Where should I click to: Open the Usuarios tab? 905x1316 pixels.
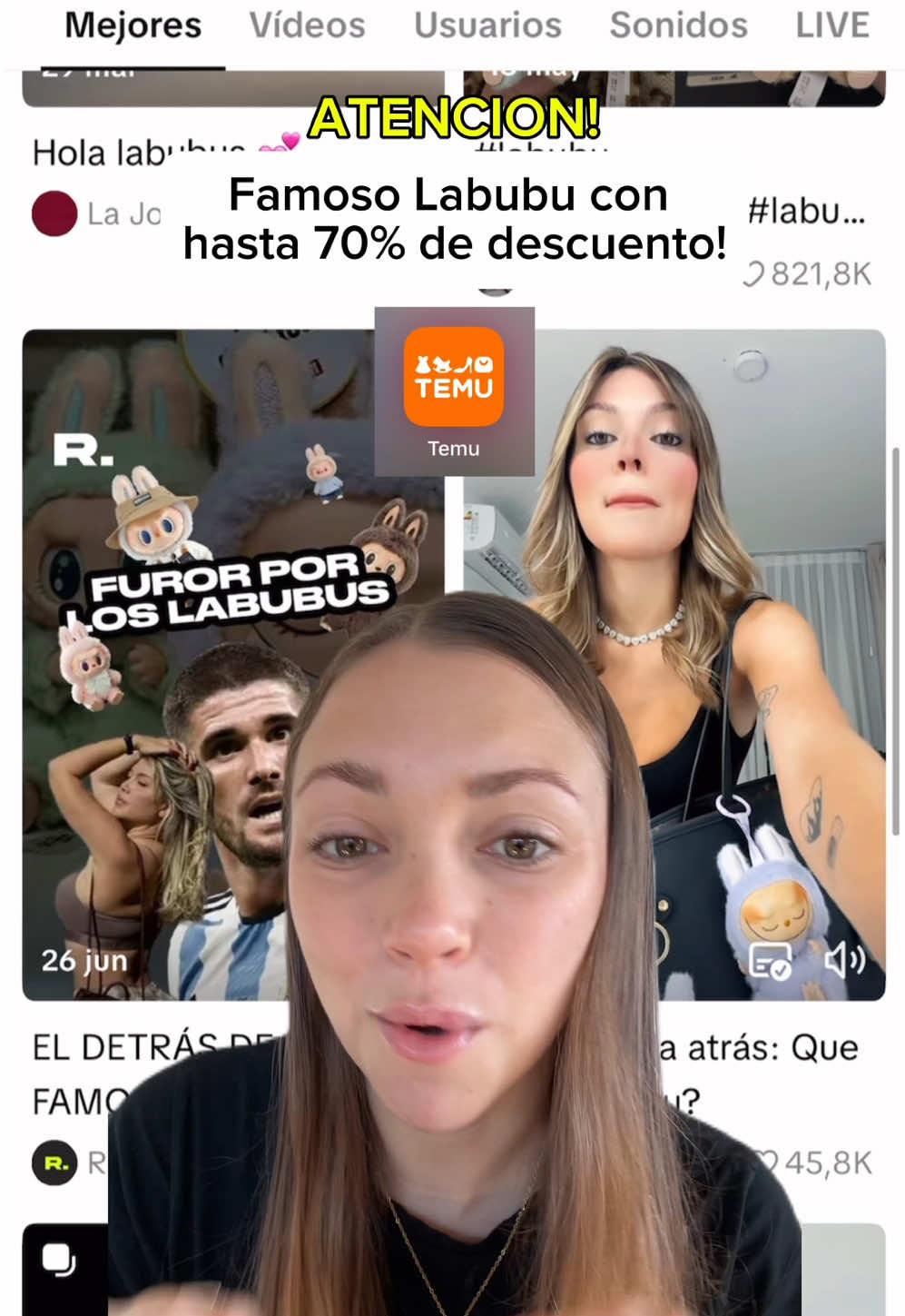(489, 26)
